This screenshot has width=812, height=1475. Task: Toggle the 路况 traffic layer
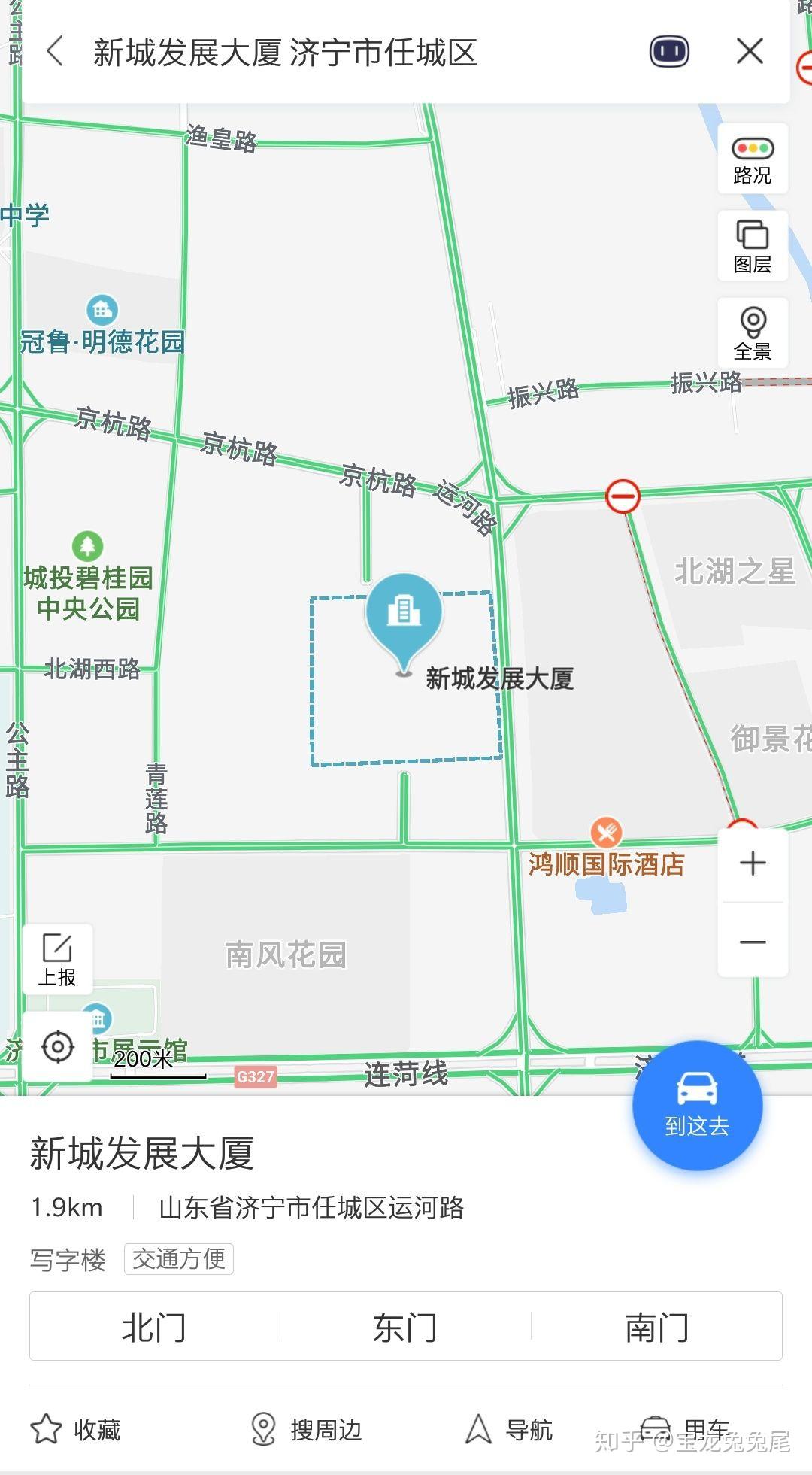753,159
